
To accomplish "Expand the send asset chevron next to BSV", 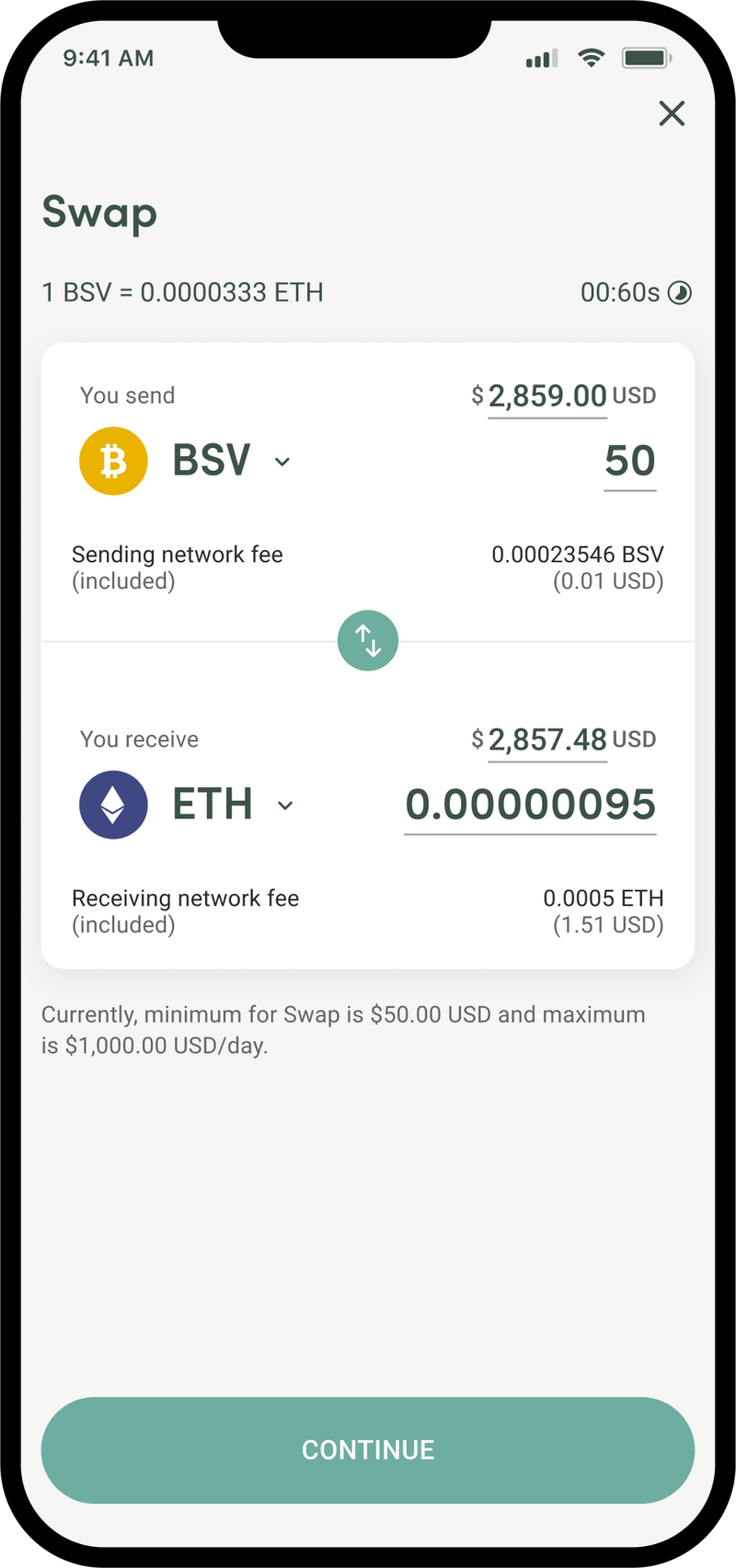I will [282, 463].
